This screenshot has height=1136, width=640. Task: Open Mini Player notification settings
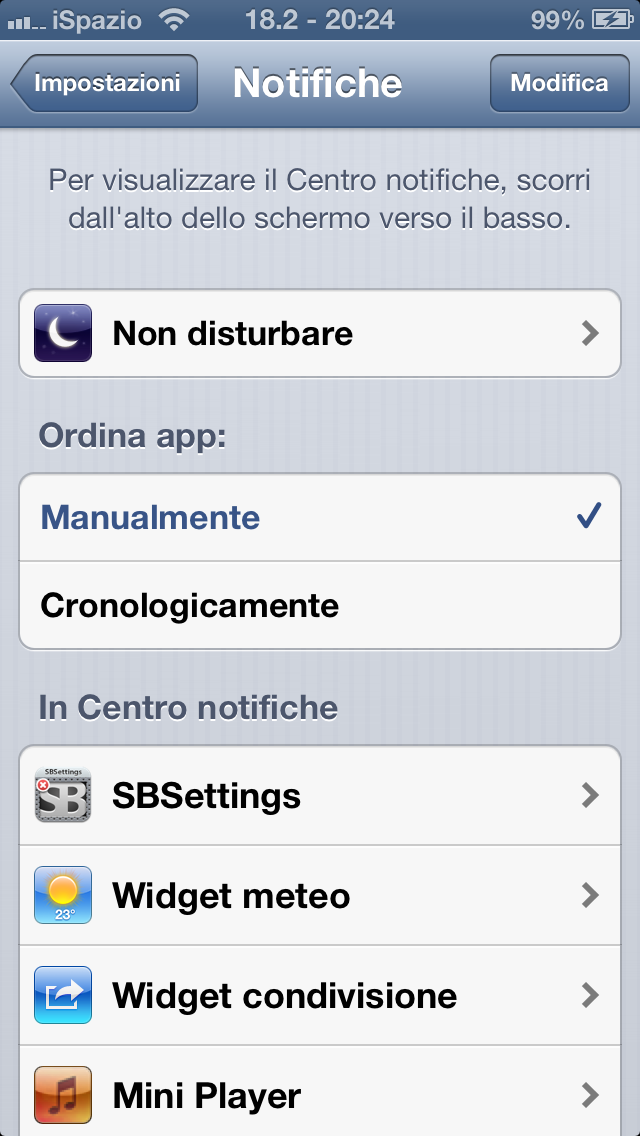[x=320, y=1094]
